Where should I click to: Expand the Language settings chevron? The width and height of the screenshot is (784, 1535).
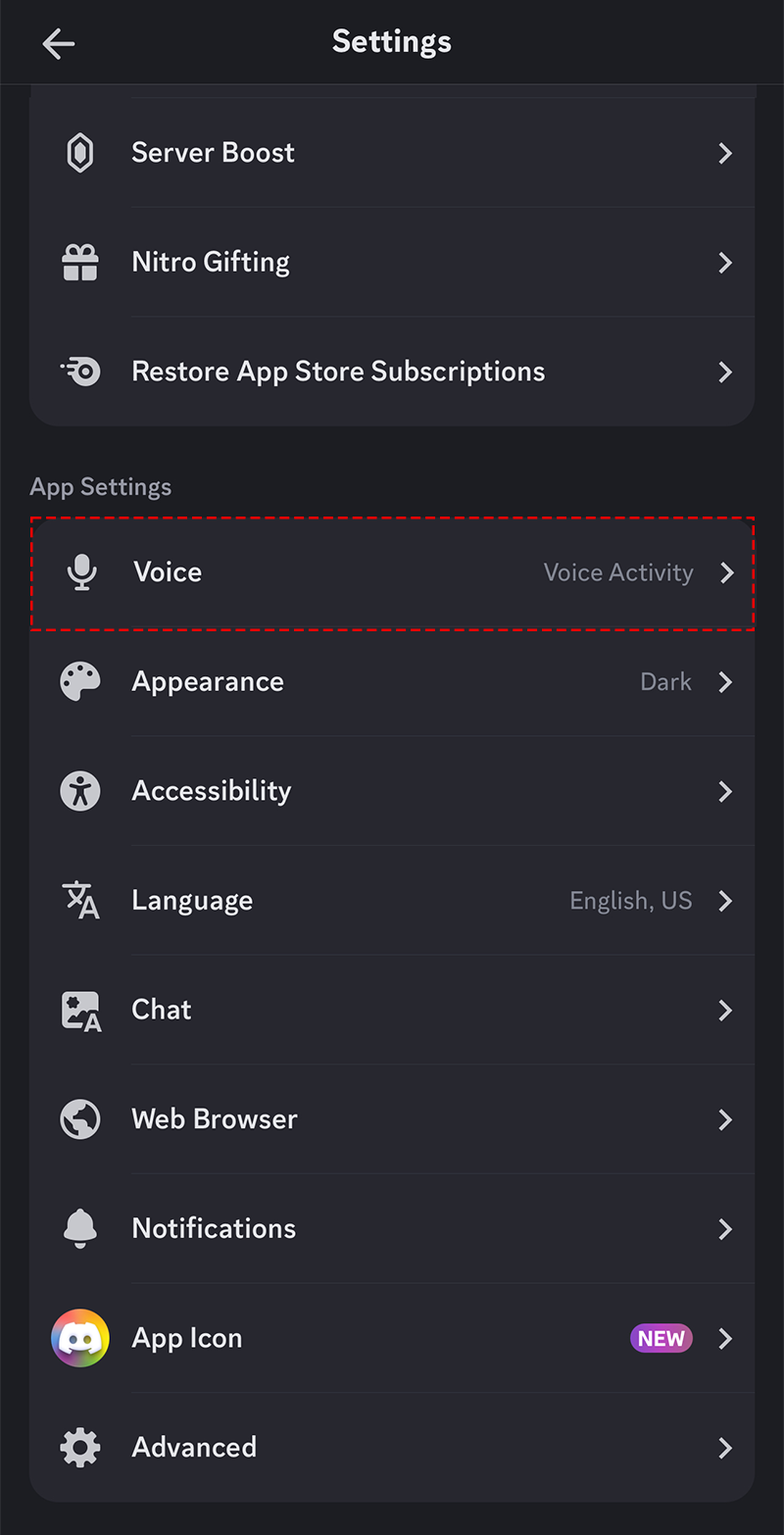[724, 901]
